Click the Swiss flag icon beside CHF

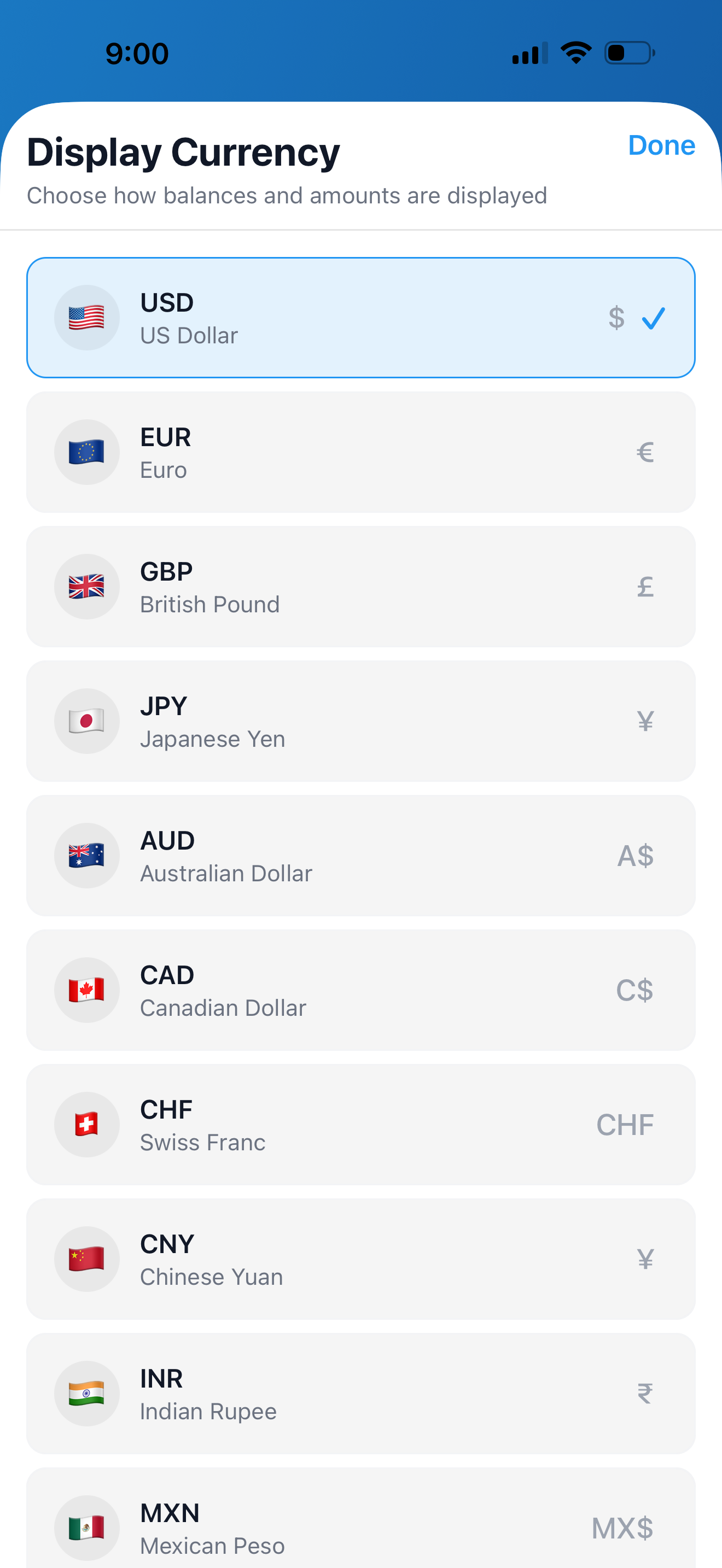[87, 1125]
